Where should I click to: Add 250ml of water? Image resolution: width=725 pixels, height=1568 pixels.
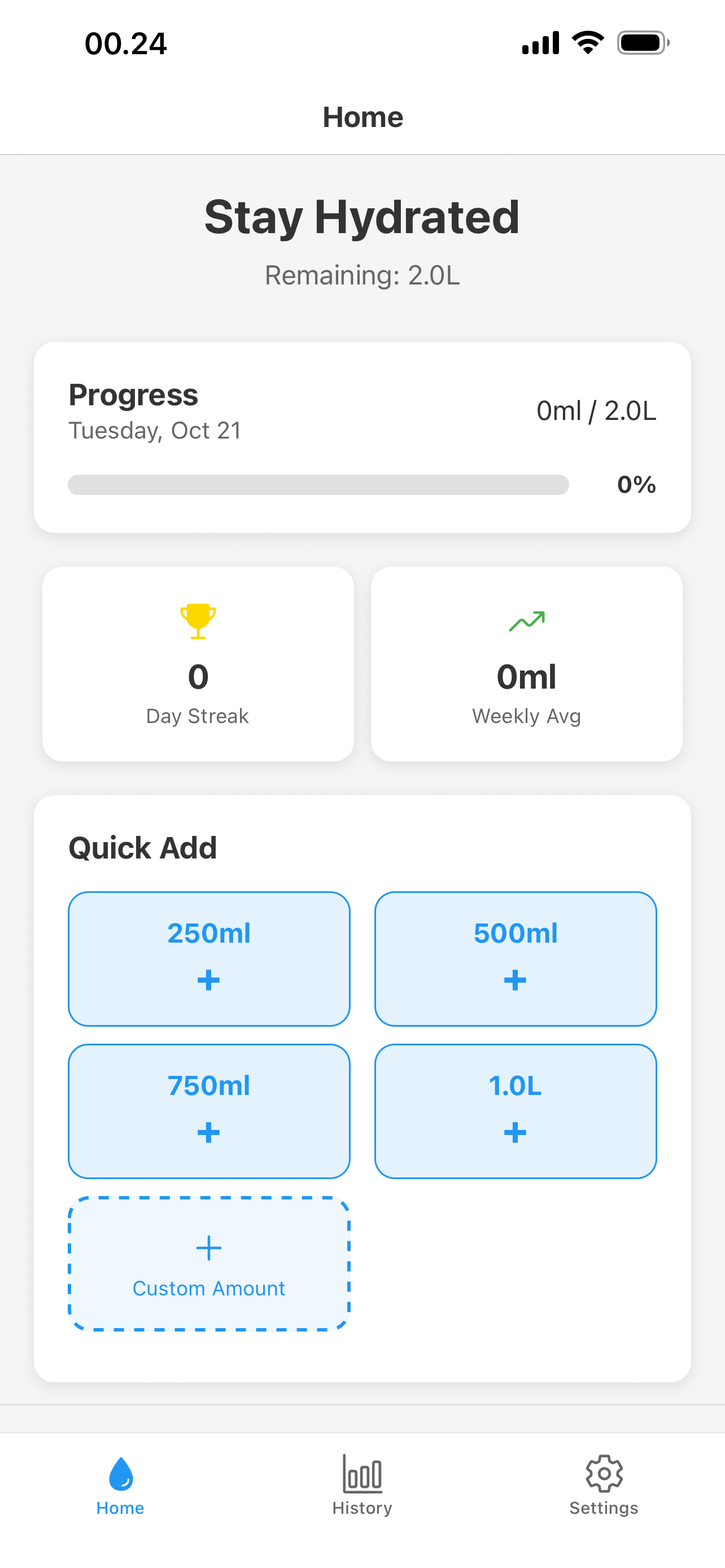pos(209,958)
